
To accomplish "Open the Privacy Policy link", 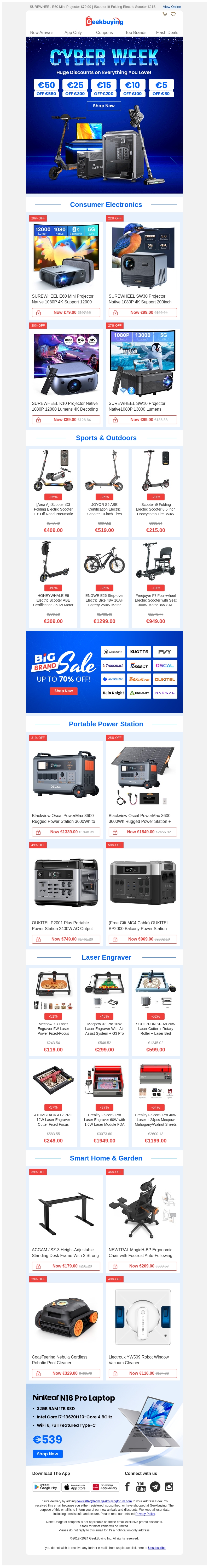I will [144, 1513].
